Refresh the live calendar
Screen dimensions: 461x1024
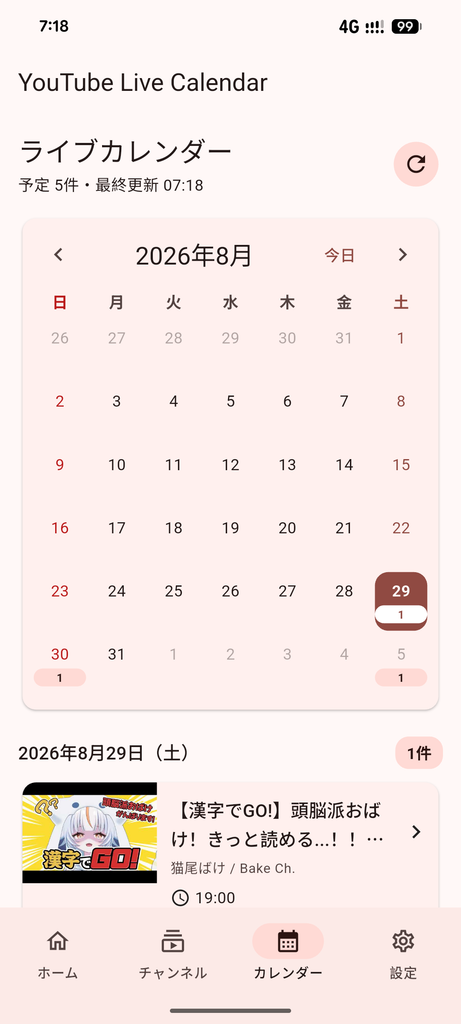pyautogui.click(x=416, y=165)
